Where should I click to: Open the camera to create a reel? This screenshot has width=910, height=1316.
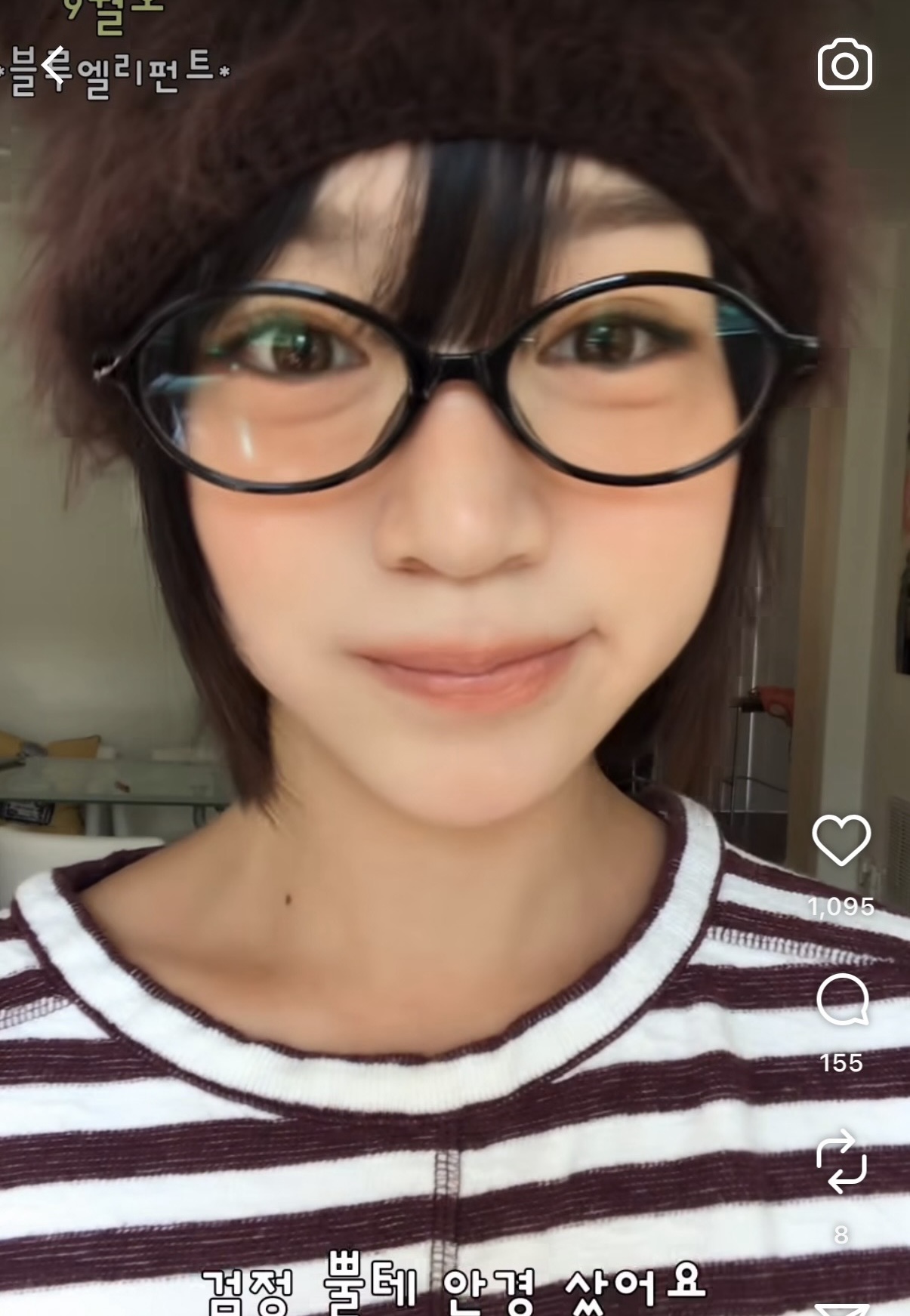pyautogui.click(x=844, y=65)
